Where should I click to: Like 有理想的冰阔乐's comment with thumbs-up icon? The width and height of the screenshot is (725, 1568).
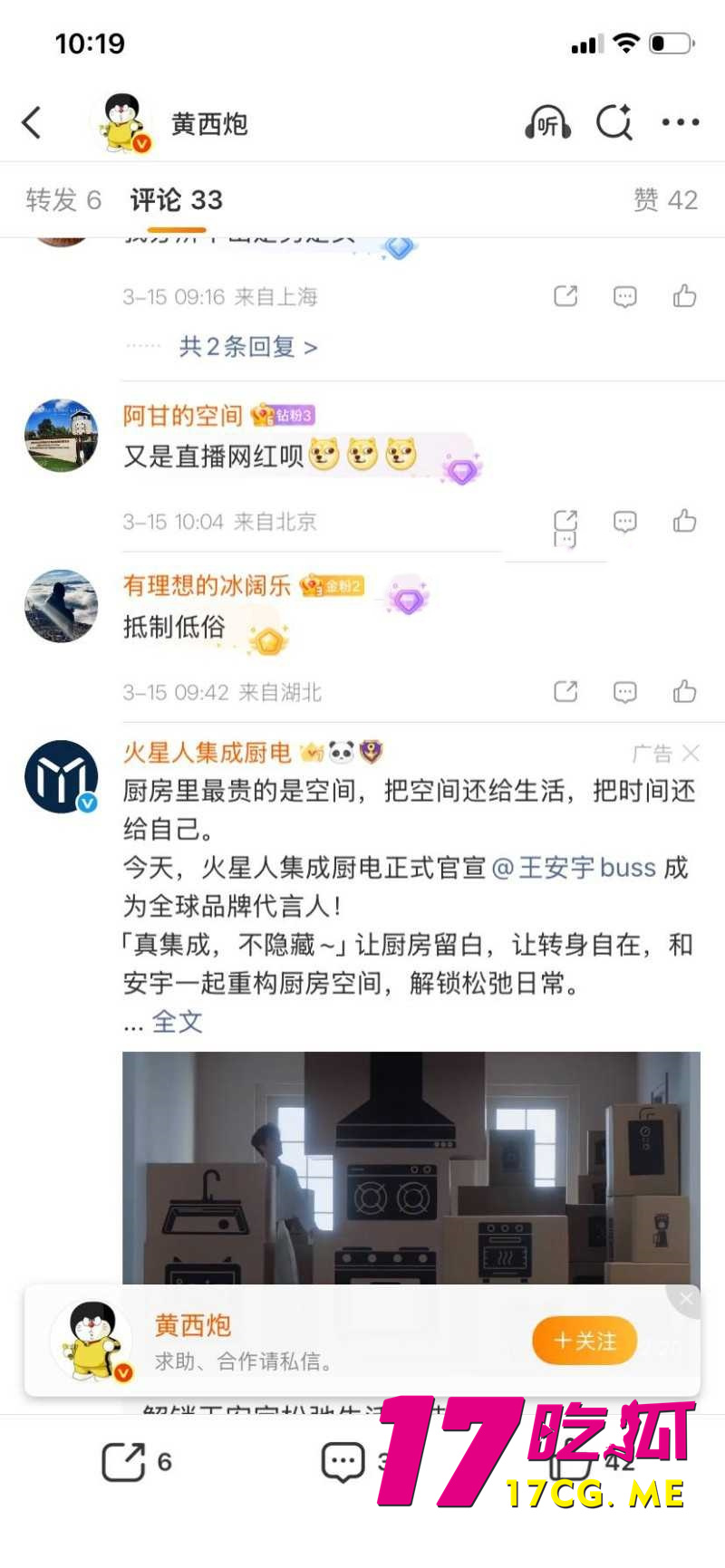684,691
